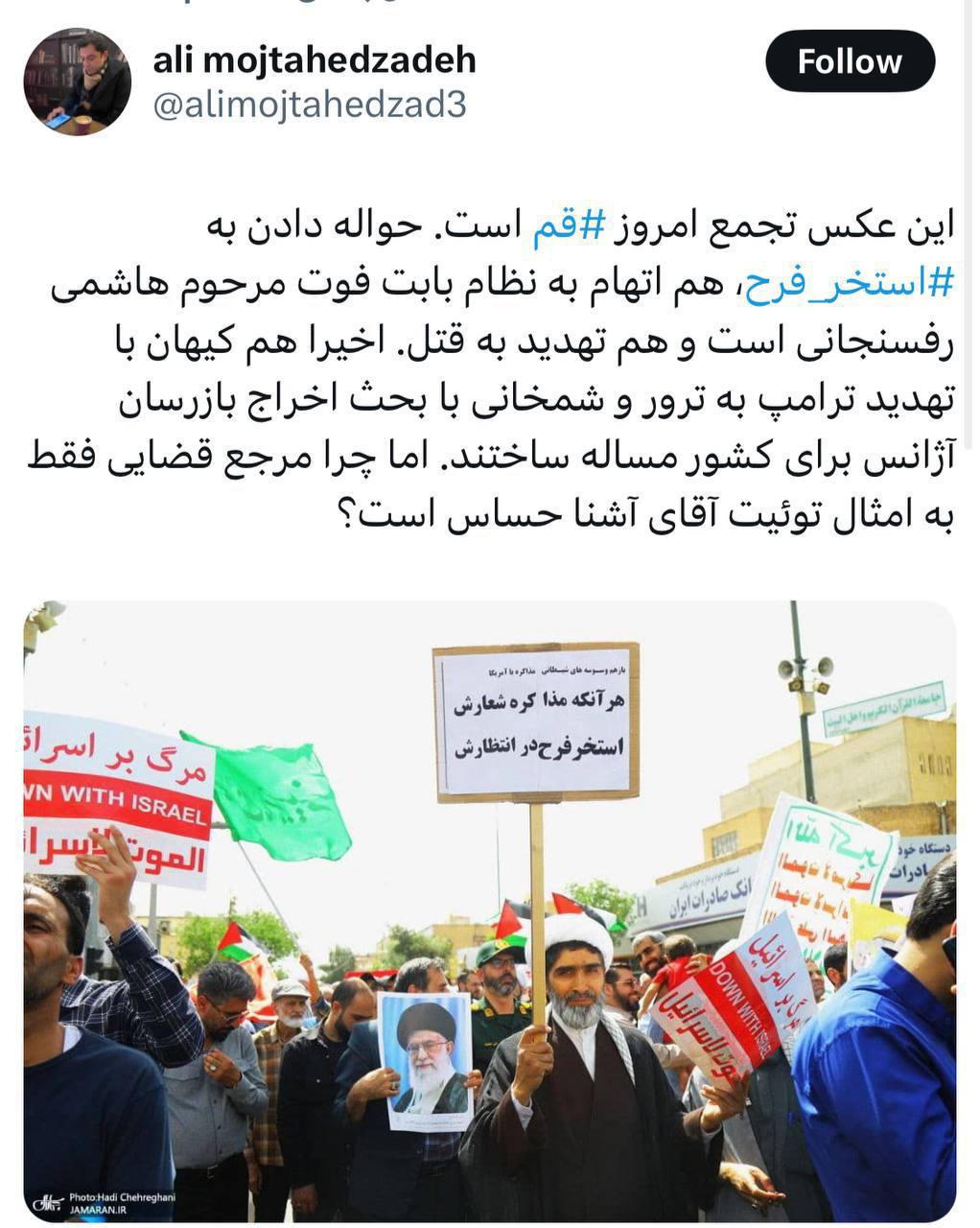Open the @alimojtahedzad3 profile handle
Screen dimensions: 980x1228
pos(310,104)
